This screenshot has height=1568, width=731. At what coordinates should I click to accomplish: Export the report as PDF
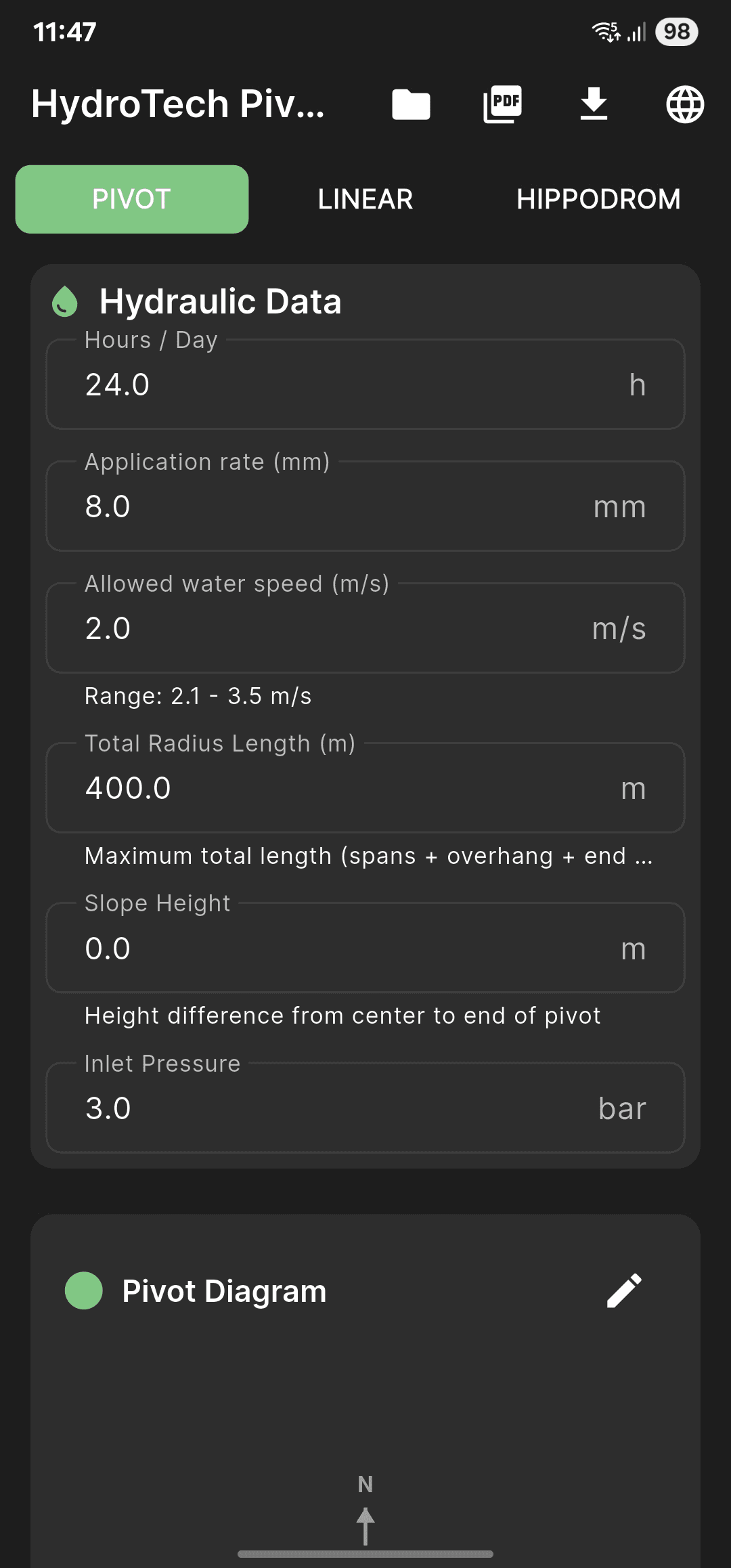point(502,105)
